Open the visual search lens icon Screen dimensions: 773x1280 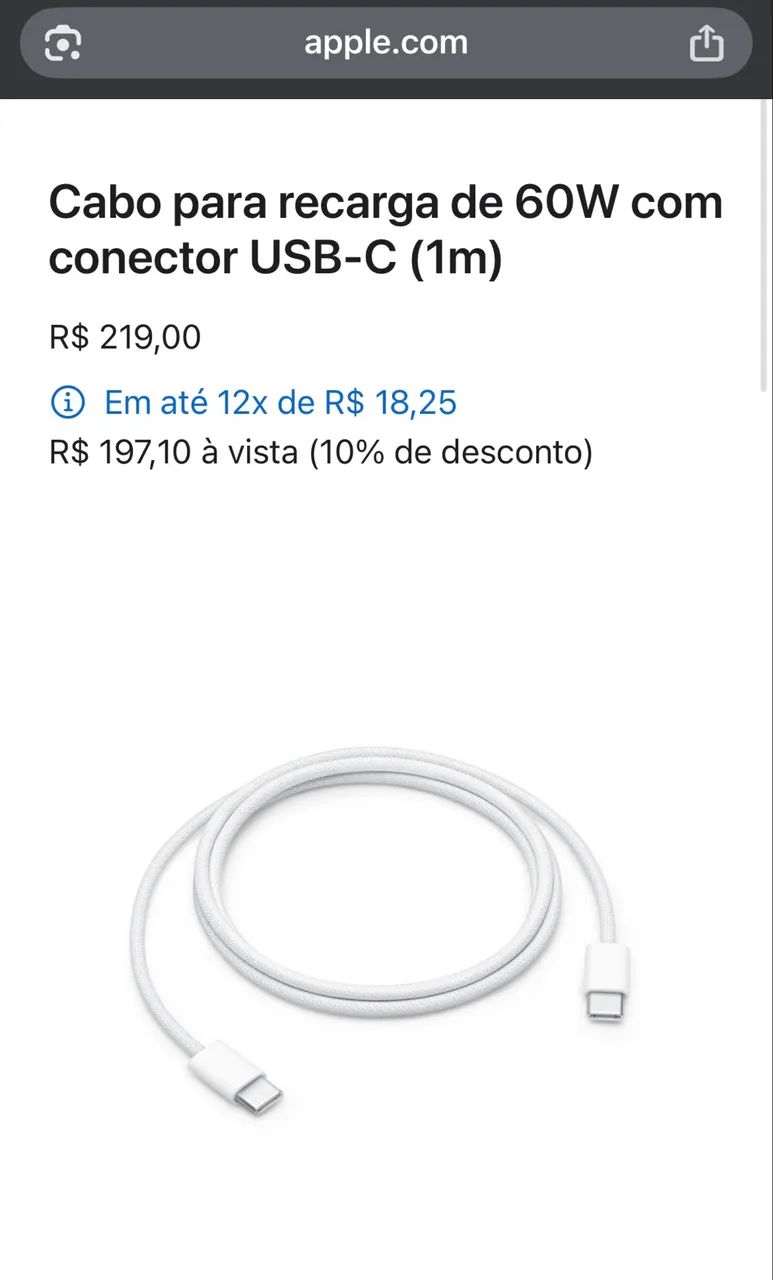tap(63, 43)
